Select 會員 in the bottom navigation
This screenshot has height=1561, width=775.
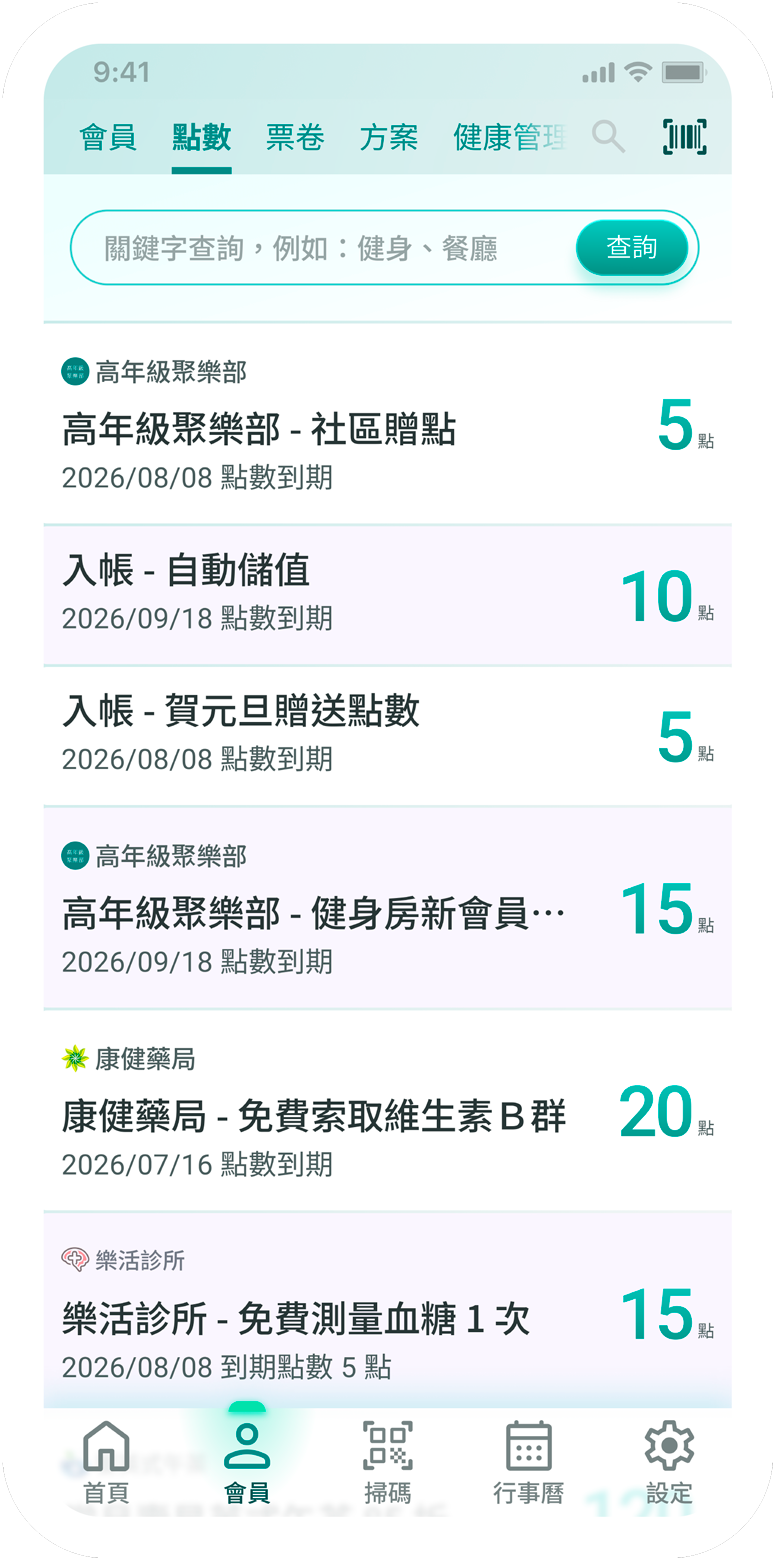click(247, 1462)
